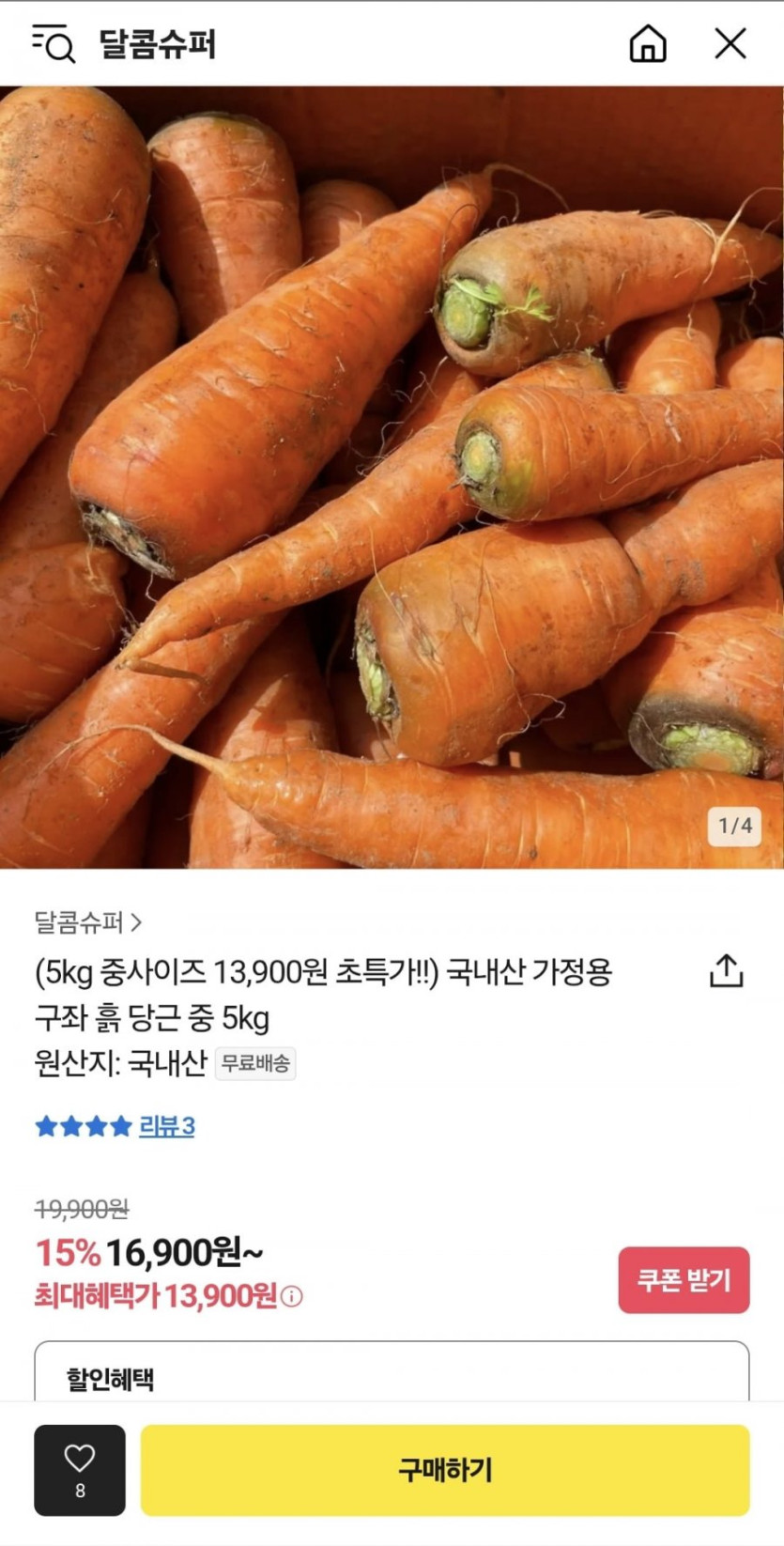Go to the store home
Screen dimensions: 784x1546
coord(647,43)
